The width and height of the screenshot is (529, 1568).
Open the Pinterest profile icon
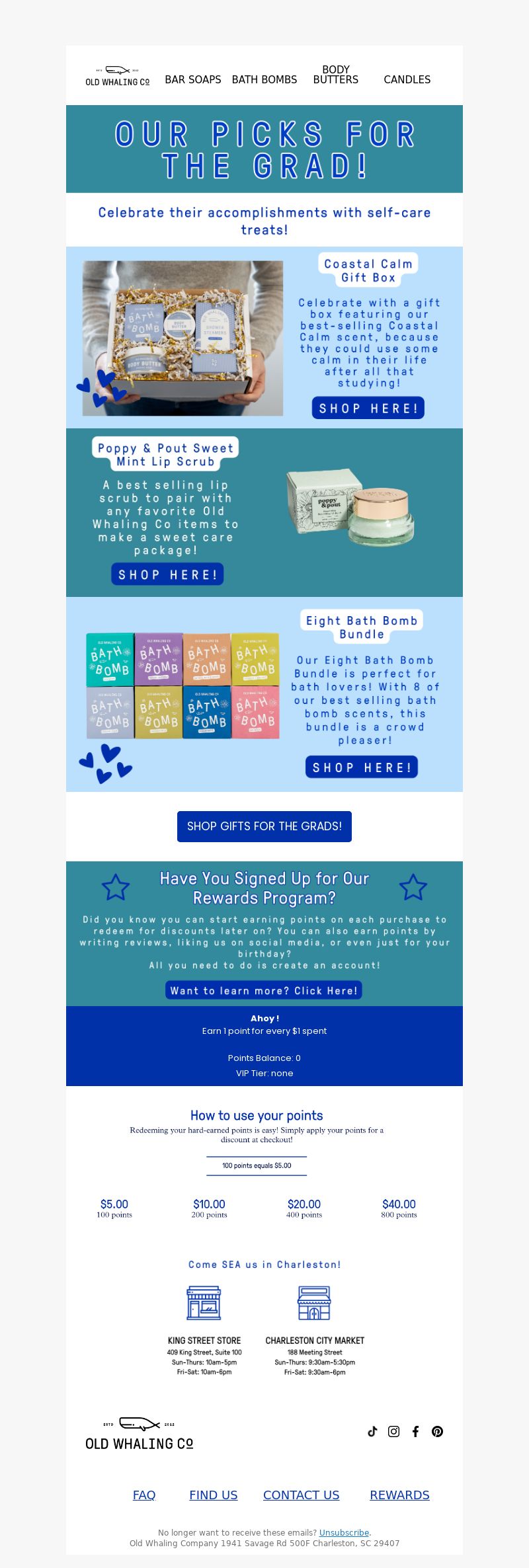pyautogui.click(x=437, y=1431)
